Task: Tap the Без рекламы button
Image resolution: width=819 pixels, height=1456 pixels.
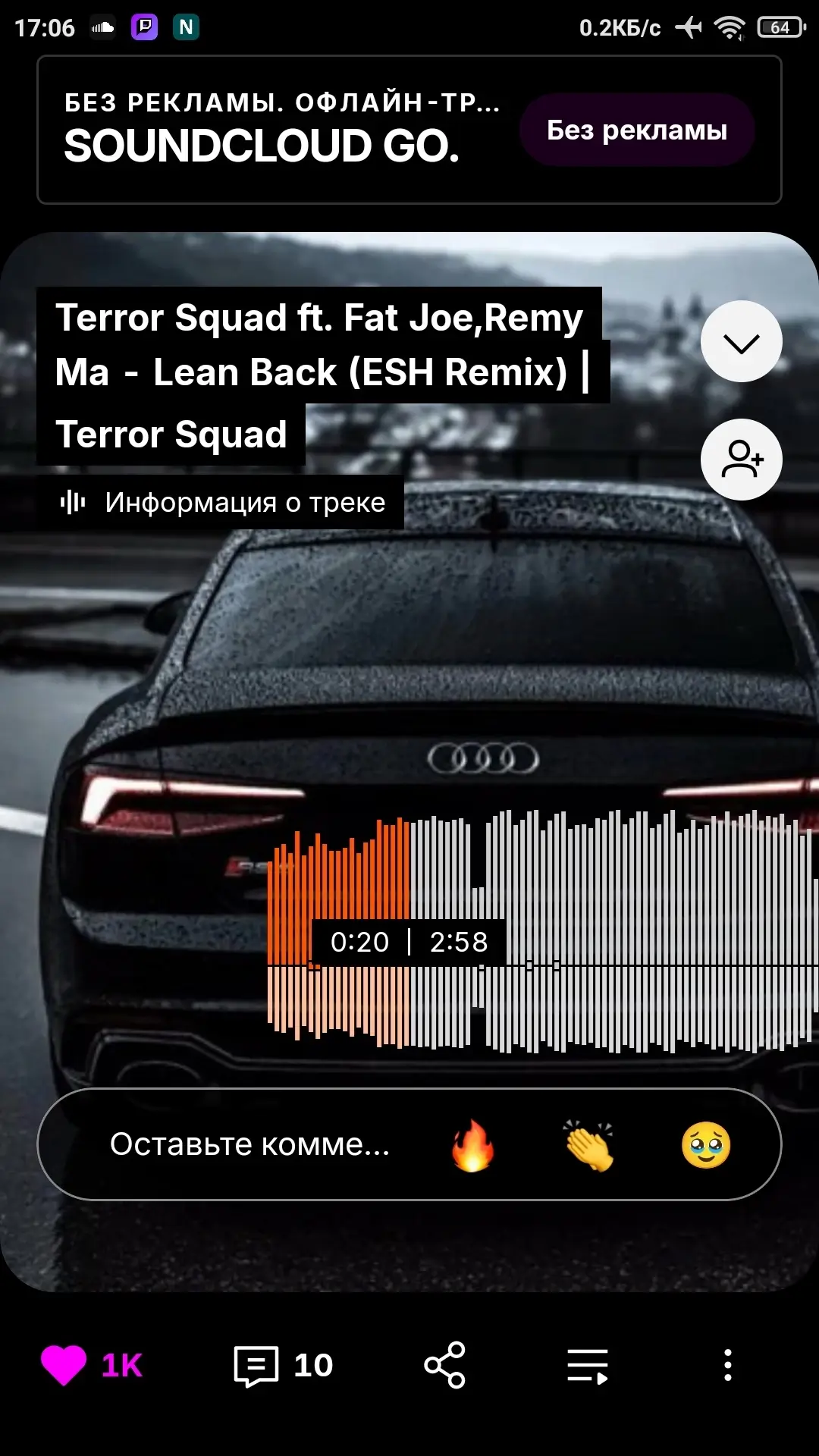Action: [x=637, y=130]
